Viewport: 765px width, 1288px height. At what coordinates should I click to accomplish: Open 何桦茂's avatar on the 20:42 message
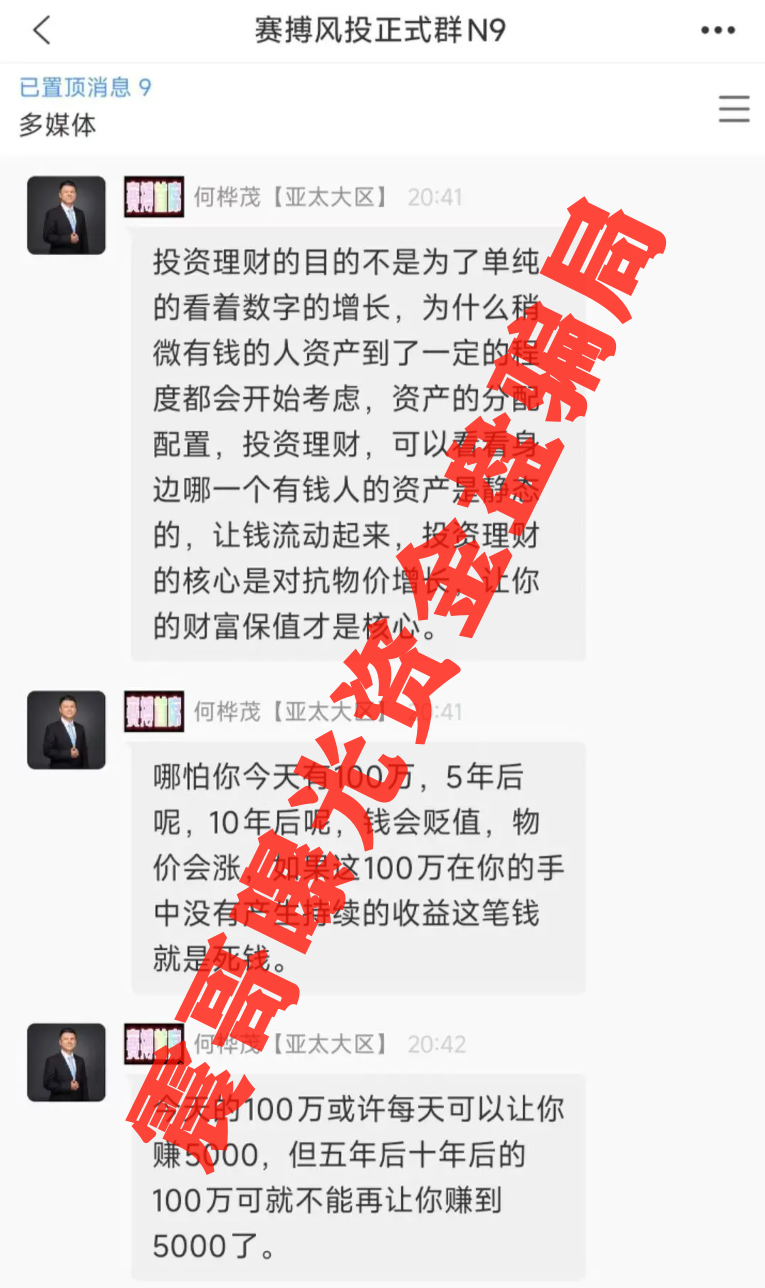[66, 1062]
